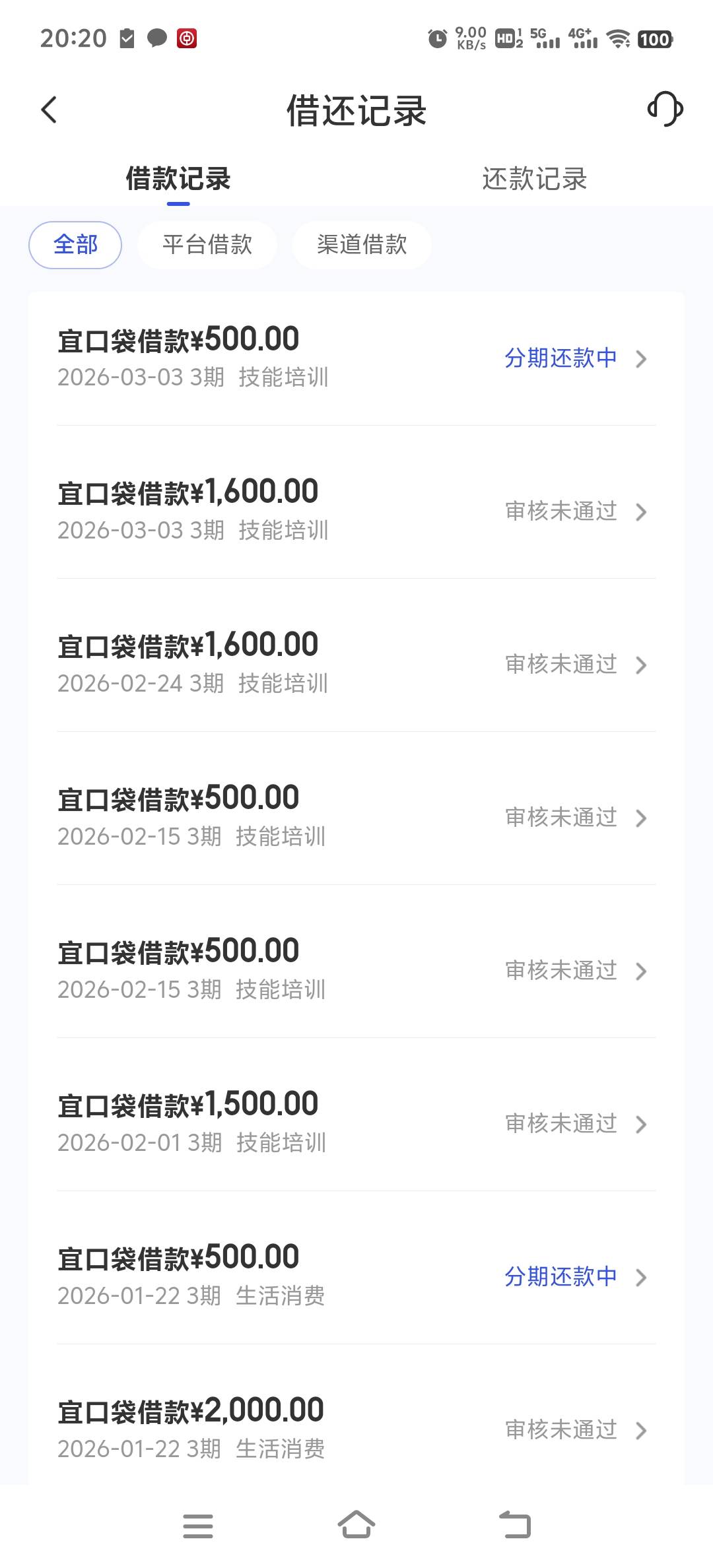Tap the system home button
Image resolution: width=713 pixels, height=1568 pixels.
click(x=356, y=1525)
